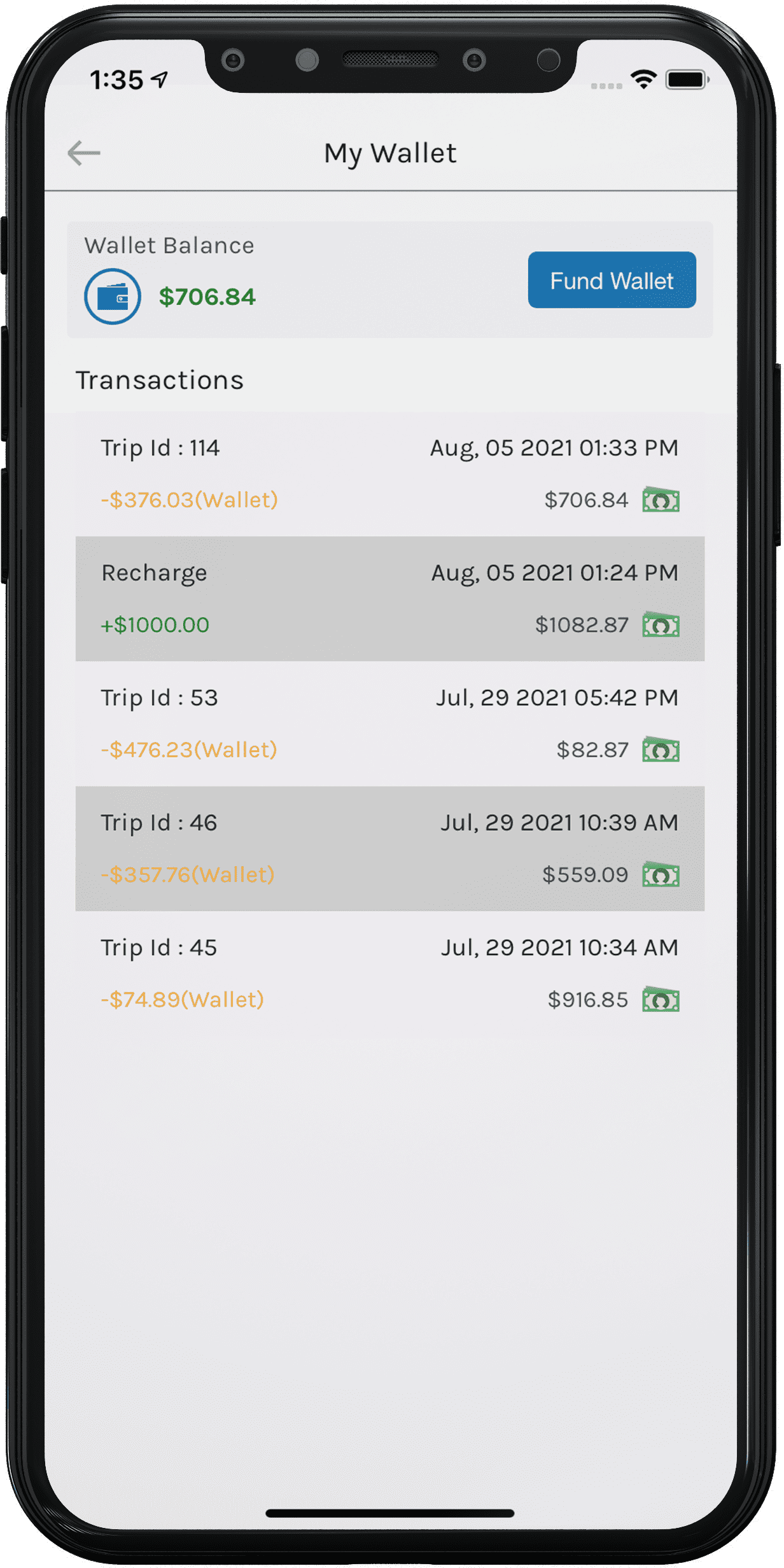The image size is (784, 1568).
Task: Open the Trip Id : 45 transaction
Action: point(391,974)
